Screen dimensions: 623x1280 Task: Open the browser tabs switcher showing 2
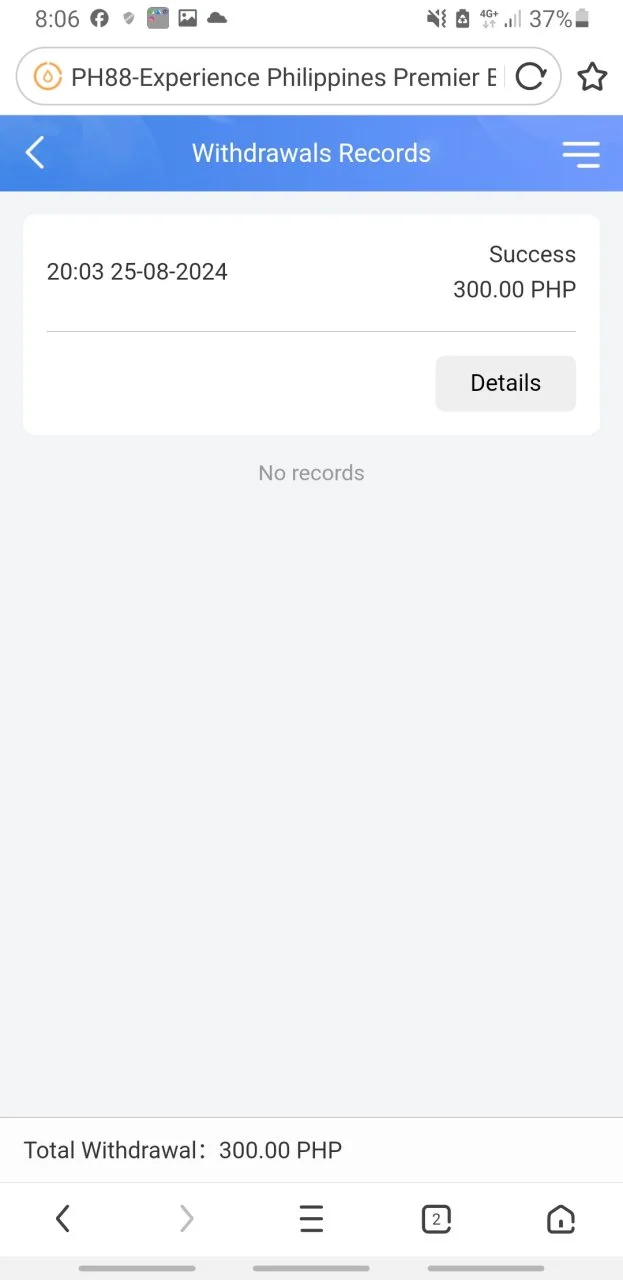click(x=436, y=1219)
